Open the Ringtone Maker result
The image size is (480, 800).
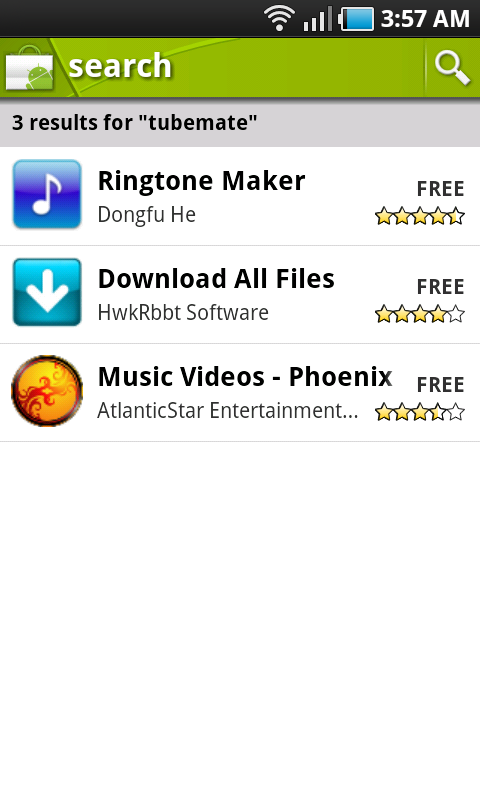tap(240, 196)
